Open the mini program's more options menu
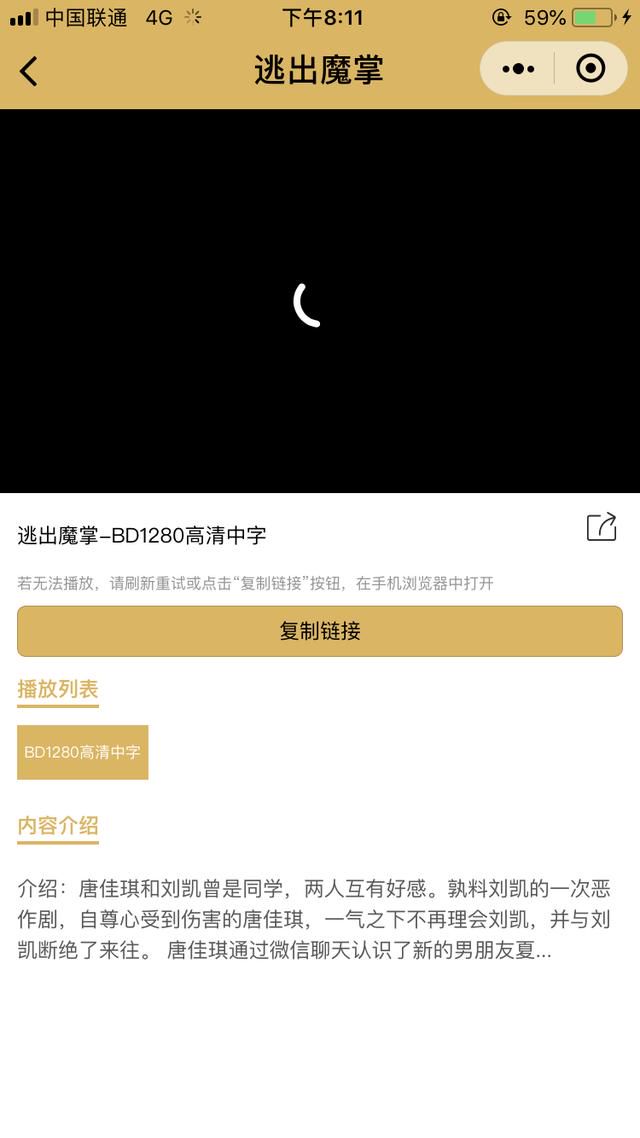The image size is (640, 1138). pos(518,69)
